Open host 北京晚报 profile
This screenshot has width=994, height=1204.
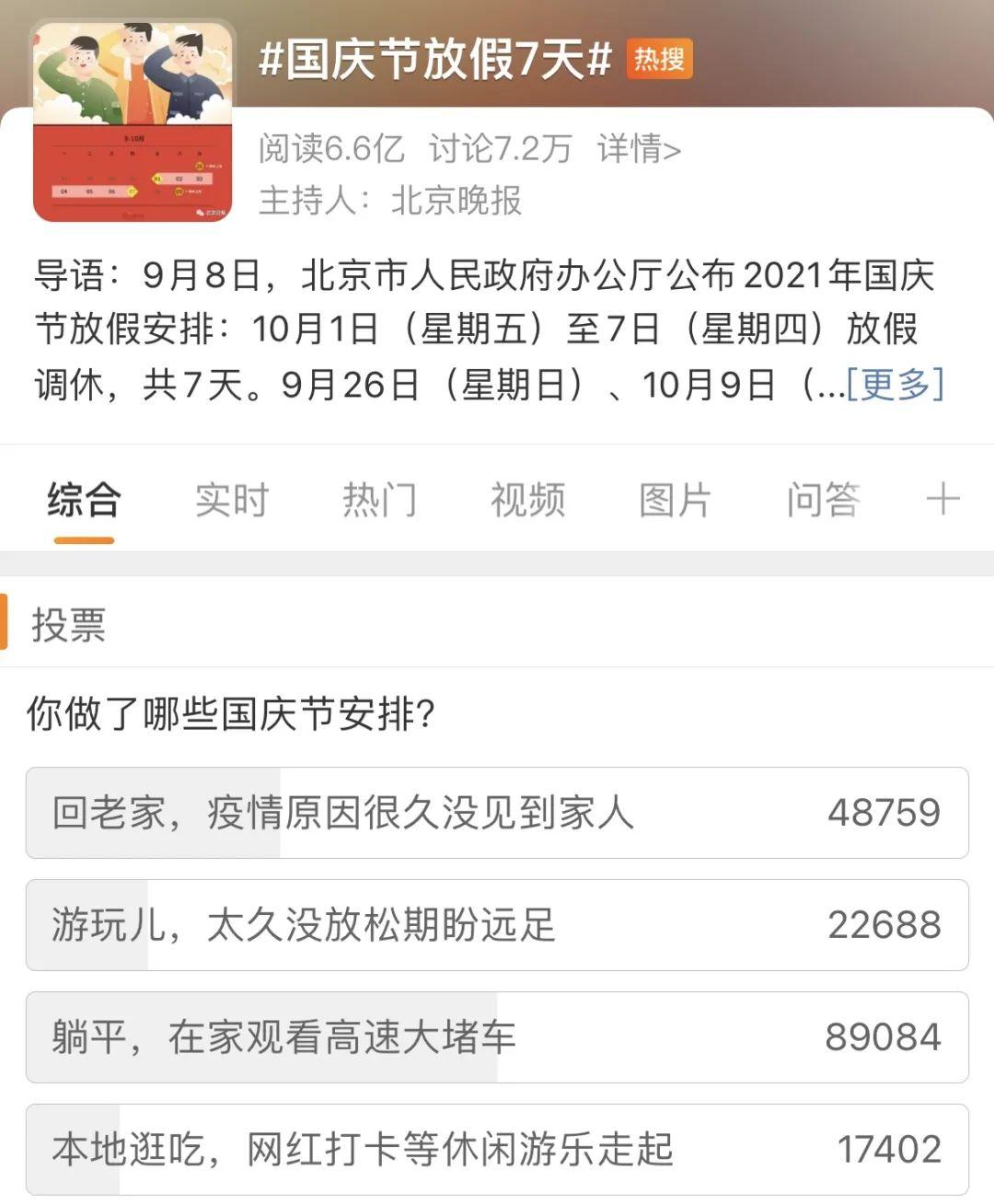tap(456, 200)
